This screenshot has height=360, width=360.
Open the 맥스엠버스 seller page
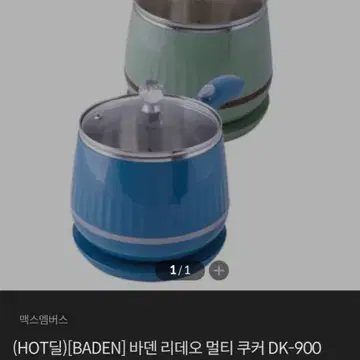(x=43, y=320)
